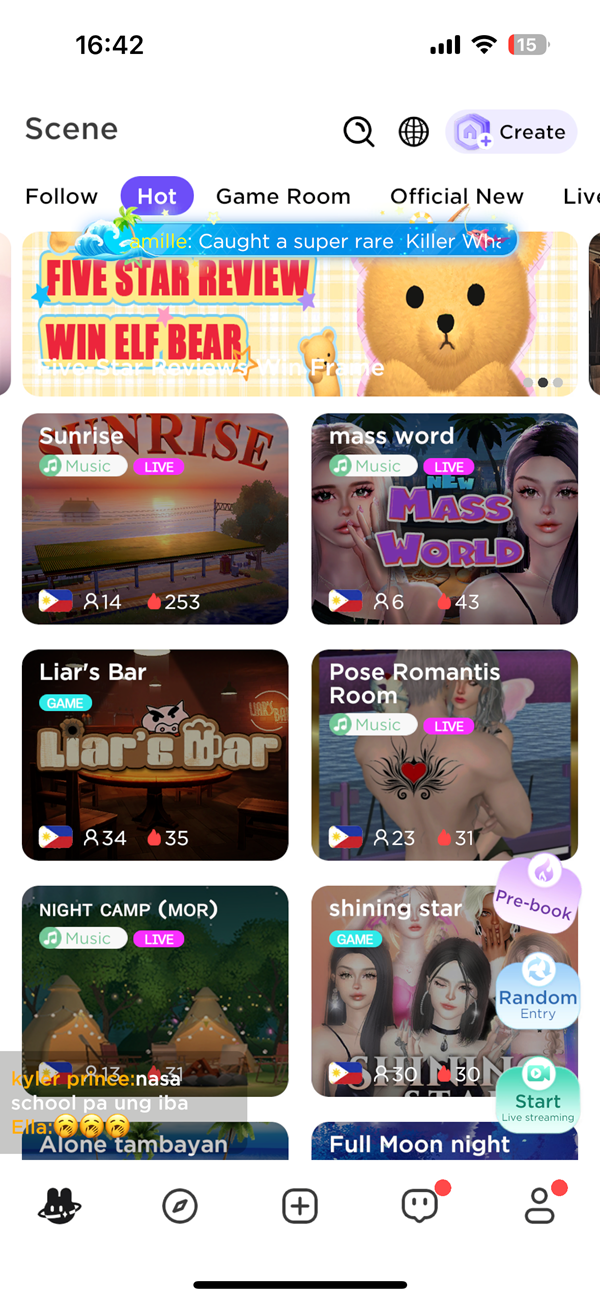Tap the Pre-book floating button

coord(538,894)
